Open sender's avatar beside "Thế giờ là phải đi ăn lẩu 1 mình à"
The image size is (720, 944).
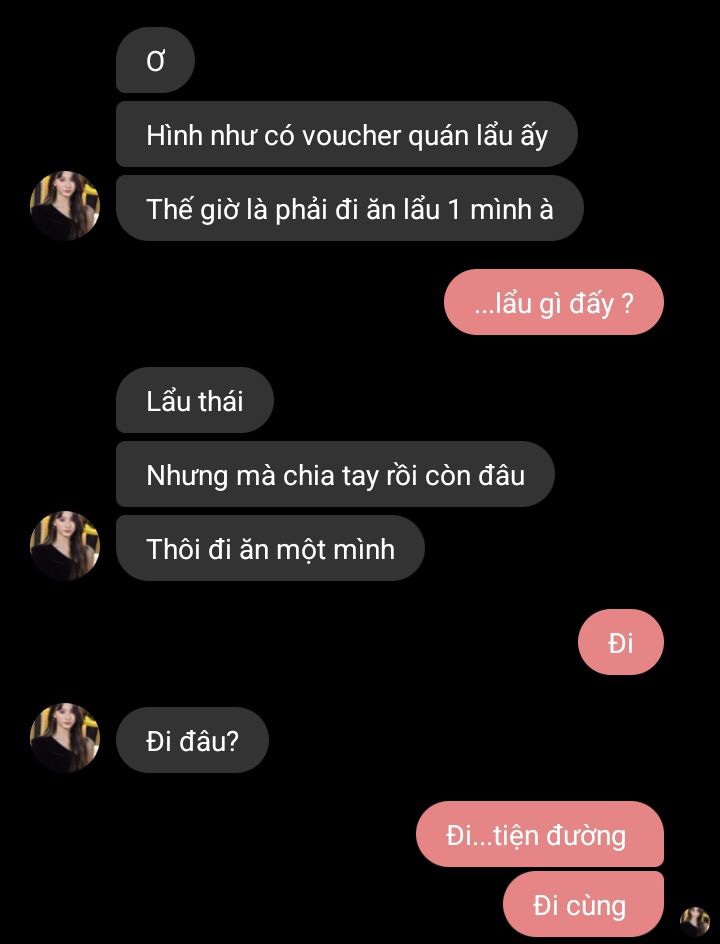tap(65, 206)
